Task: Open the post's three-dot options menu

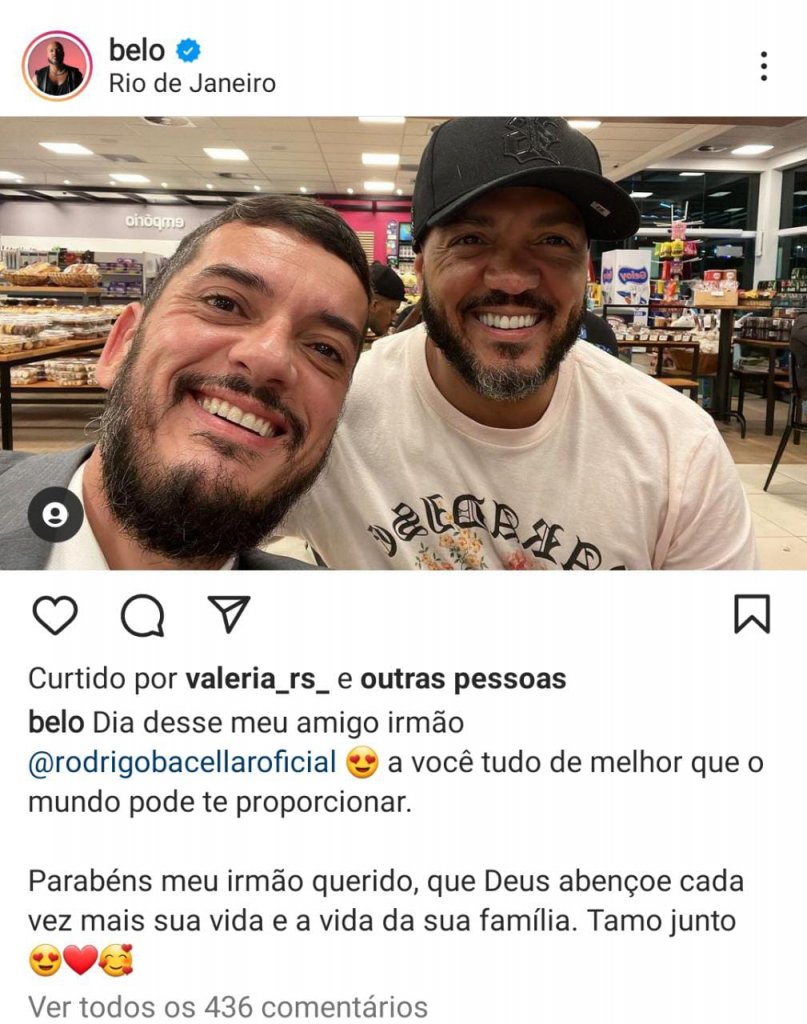Action: [764, 66]
